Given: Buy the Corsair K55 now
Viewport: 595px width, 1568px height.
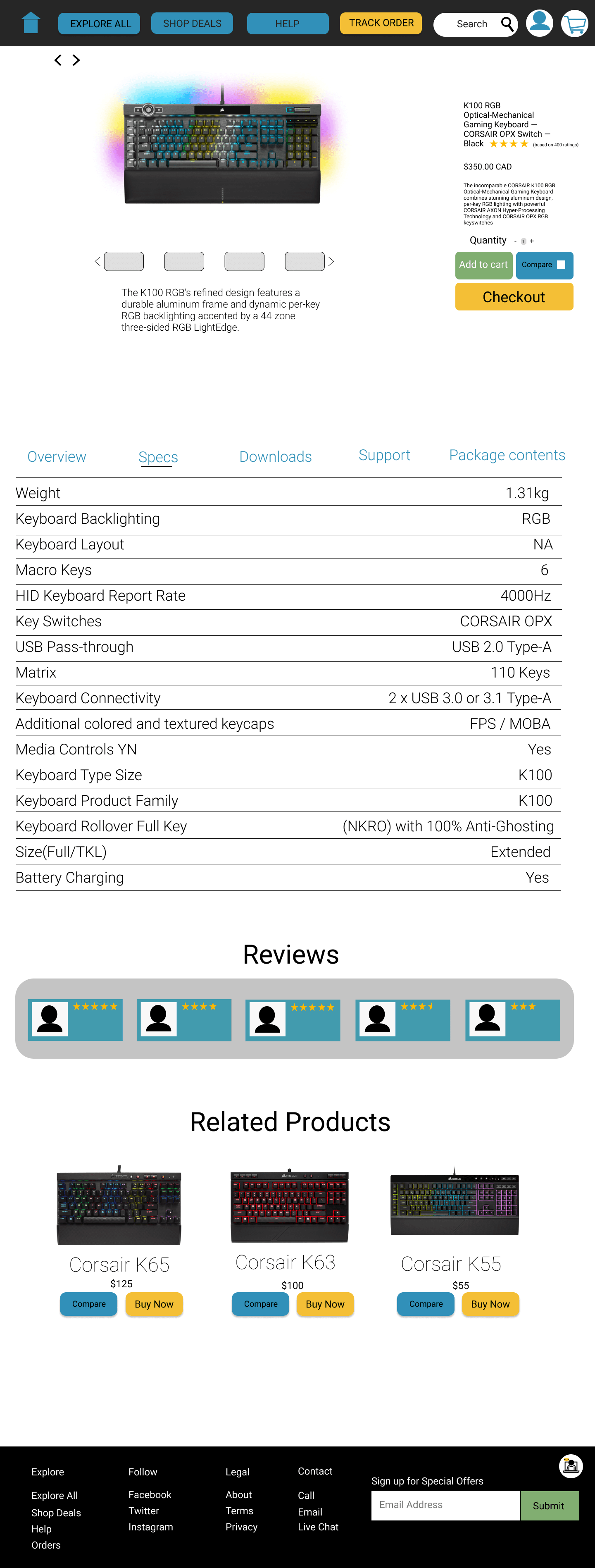Looking at the screenshot, I should [x=490, y=1304].
